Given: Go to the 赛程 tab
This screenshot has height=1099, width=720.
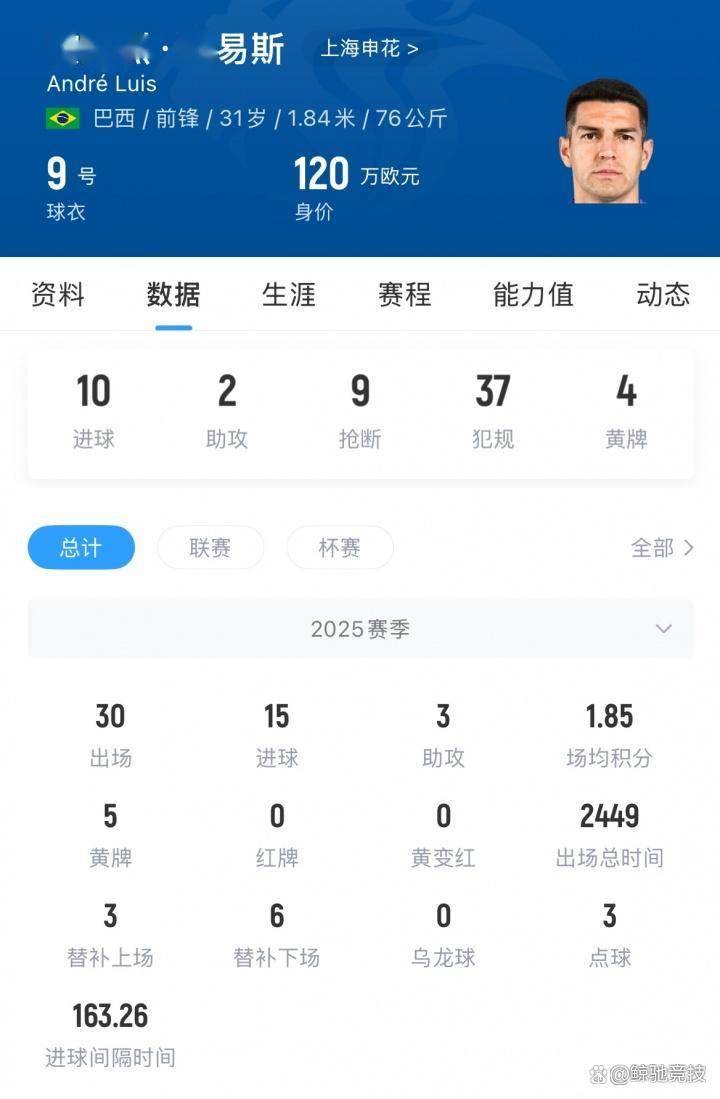Looking at the screenshot, I should pyautogui.click(x=404, y=295).
